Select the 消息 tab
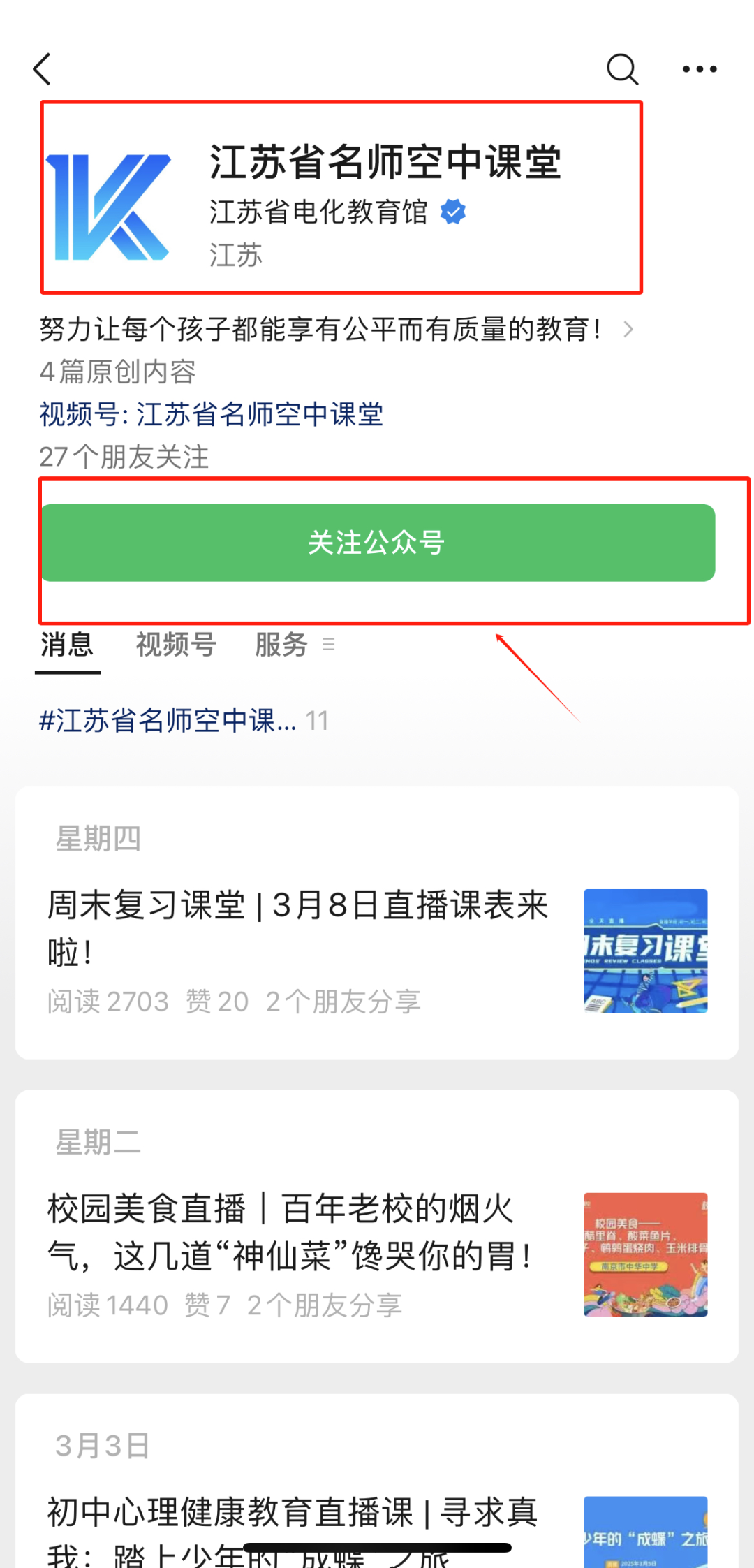The image size is (754, 1568). coord(67,644)
